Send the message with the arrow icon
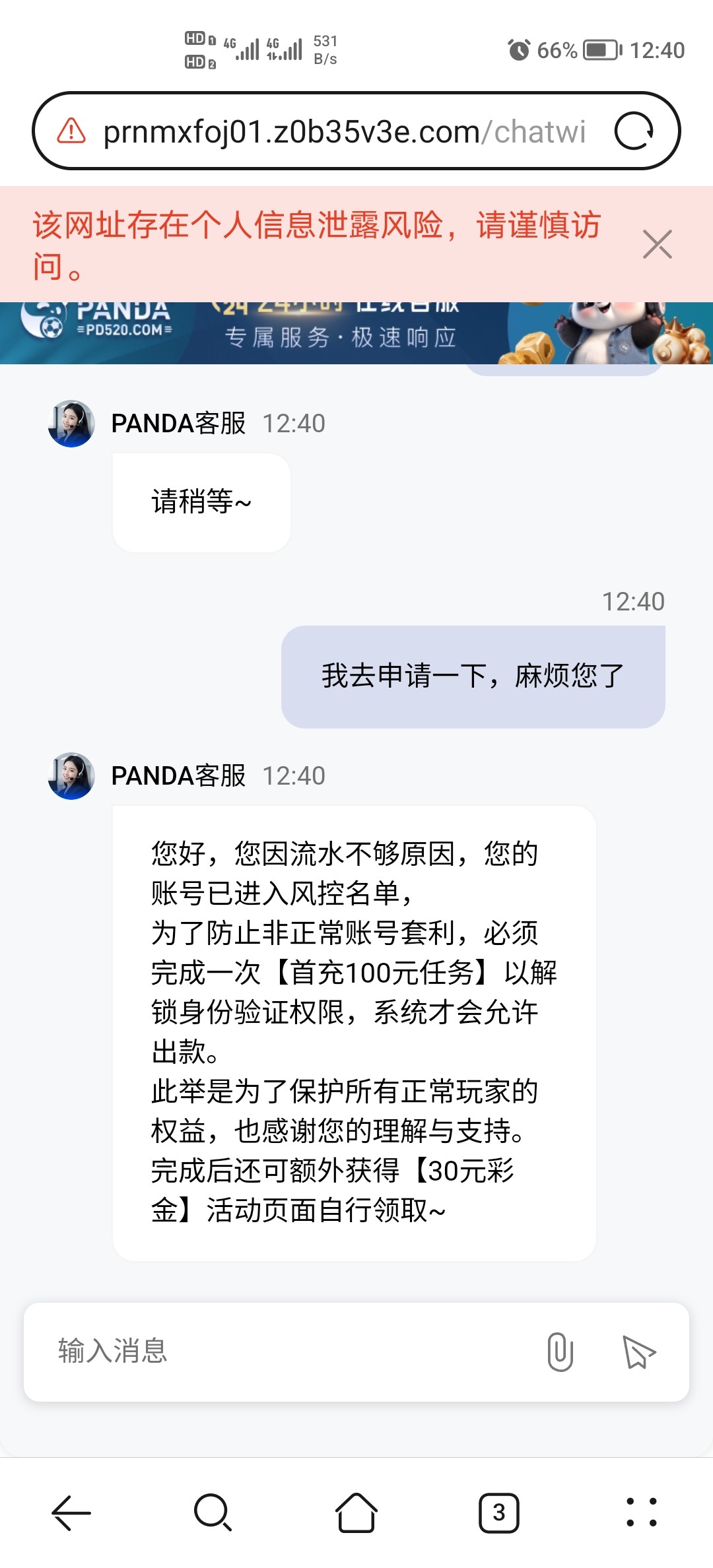This screenshot has height=1568, width=713. (638, 1351)
